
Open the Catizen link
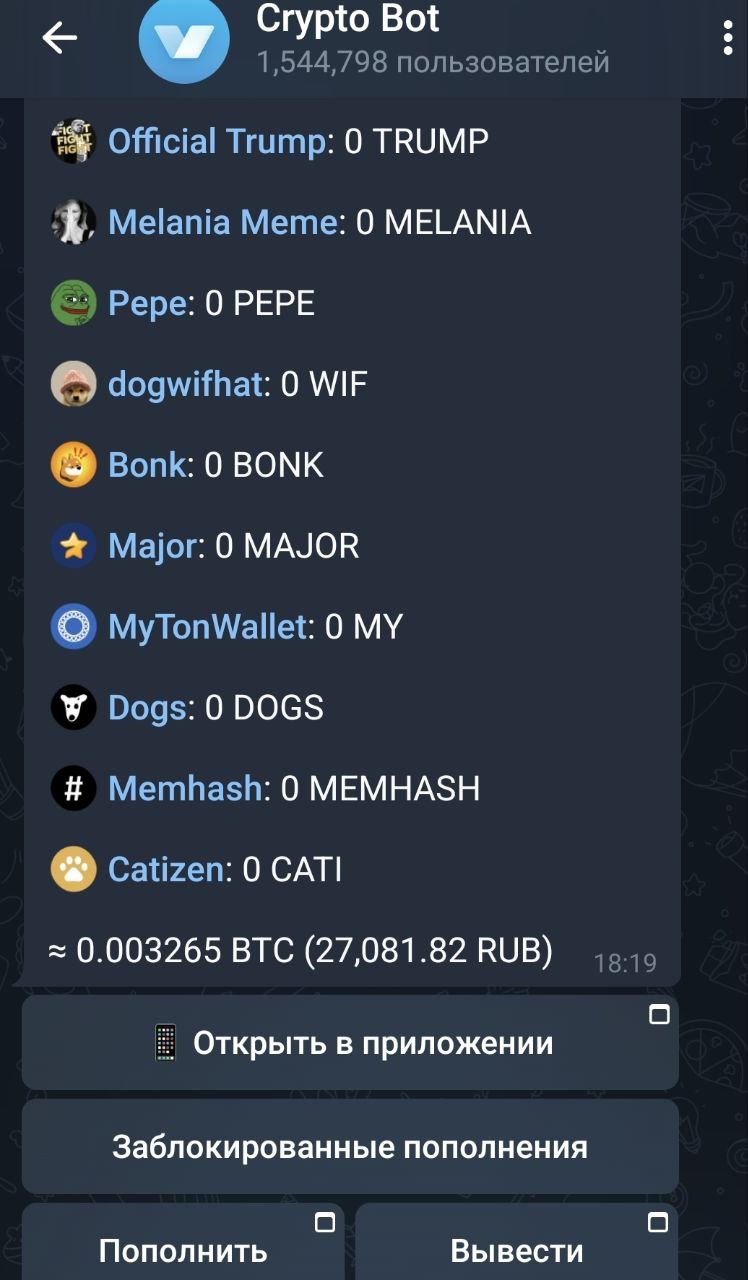(x=166, y=870)
